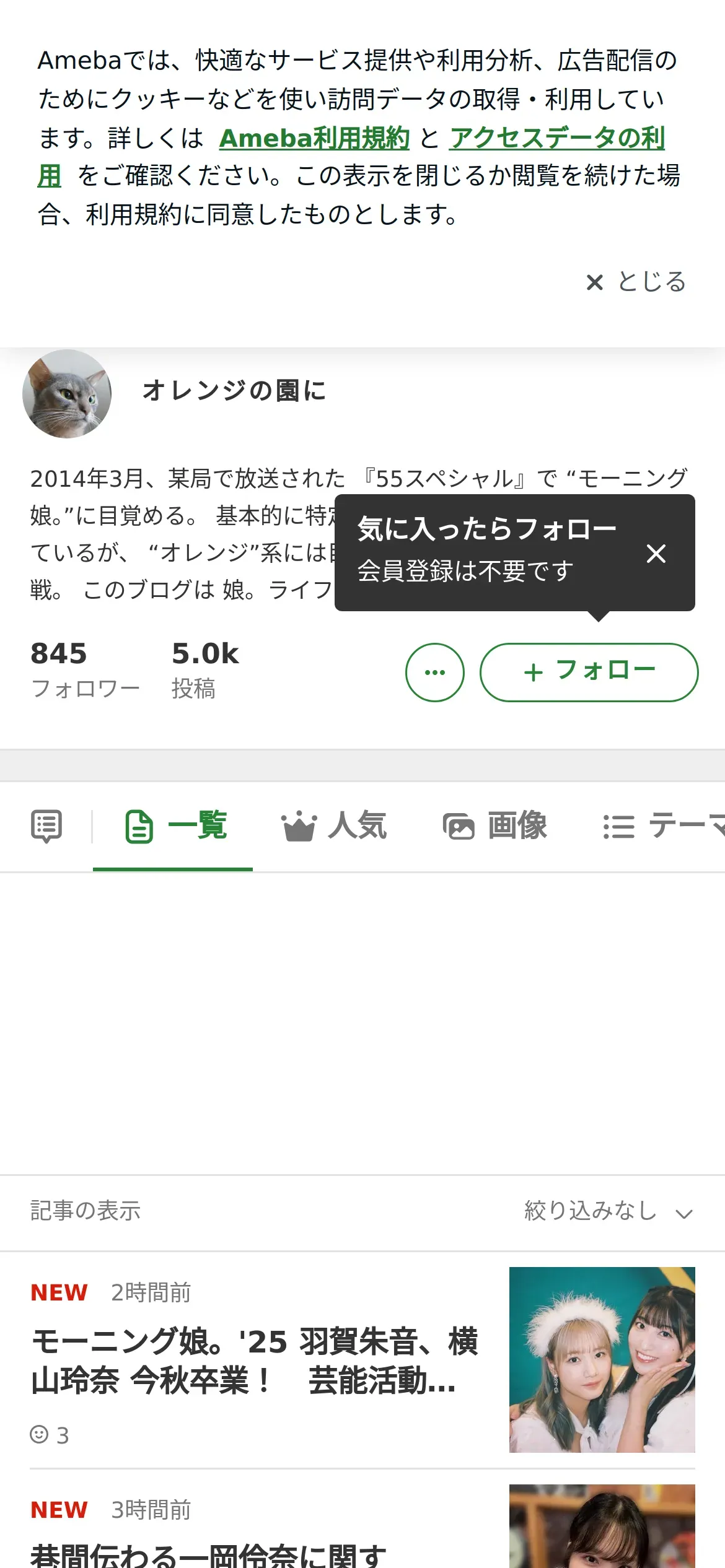The width and height of the screenshot is (725, 1568).
Task: Dismiss the cookie notice with とじる
Action: (636, 282)
